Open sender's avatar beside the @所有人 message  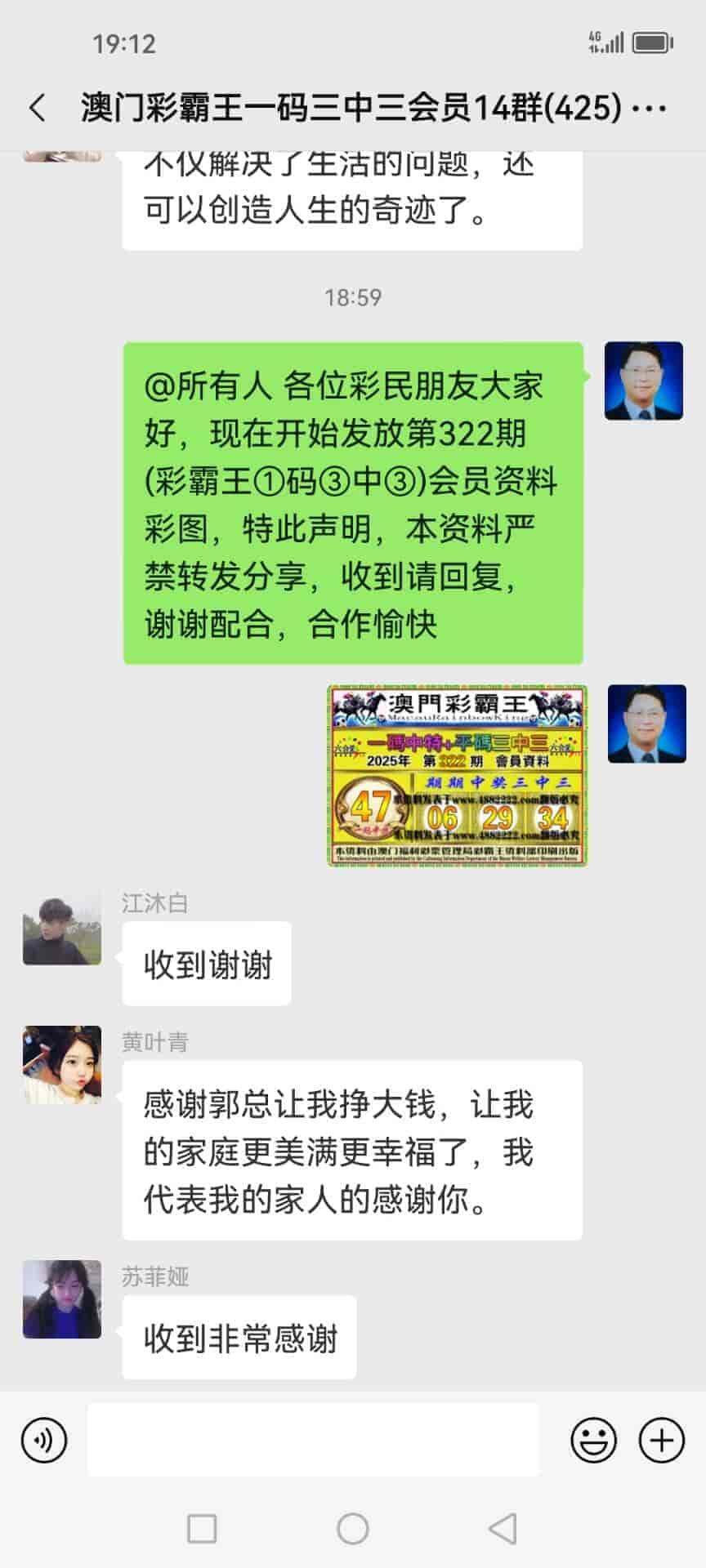tap(643, 381)
